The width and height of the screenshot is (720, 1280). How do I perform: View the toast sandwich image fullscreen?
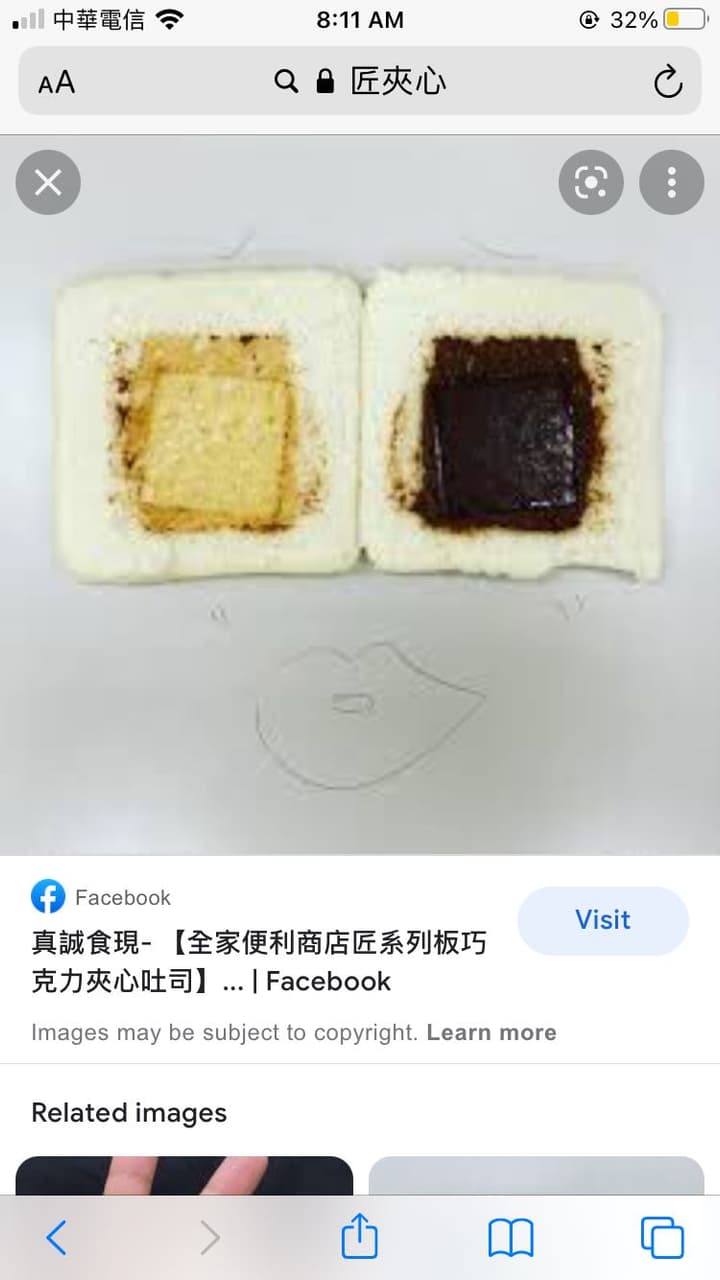pos(360,495)
